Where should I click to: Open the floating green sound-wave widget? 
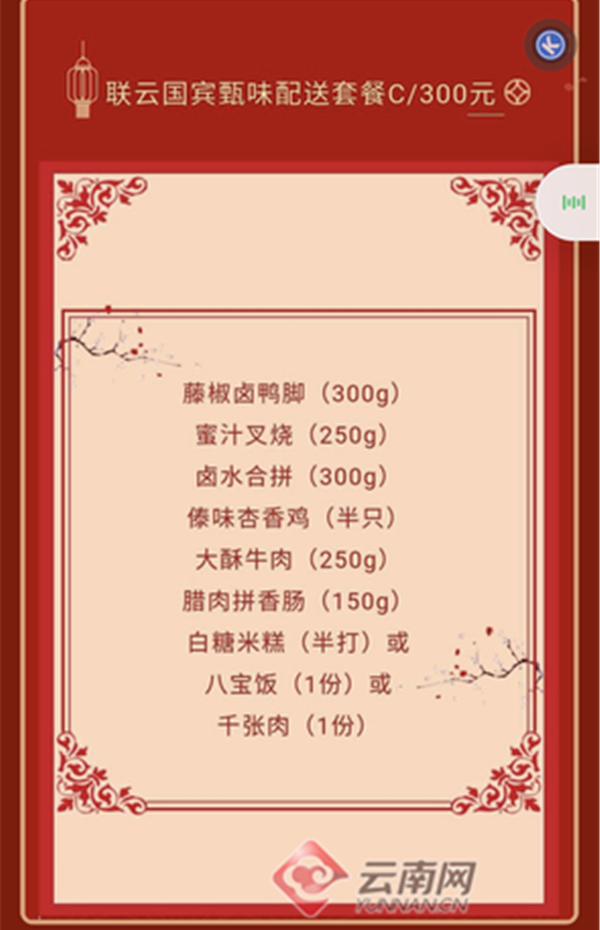(x=573, y=203)
